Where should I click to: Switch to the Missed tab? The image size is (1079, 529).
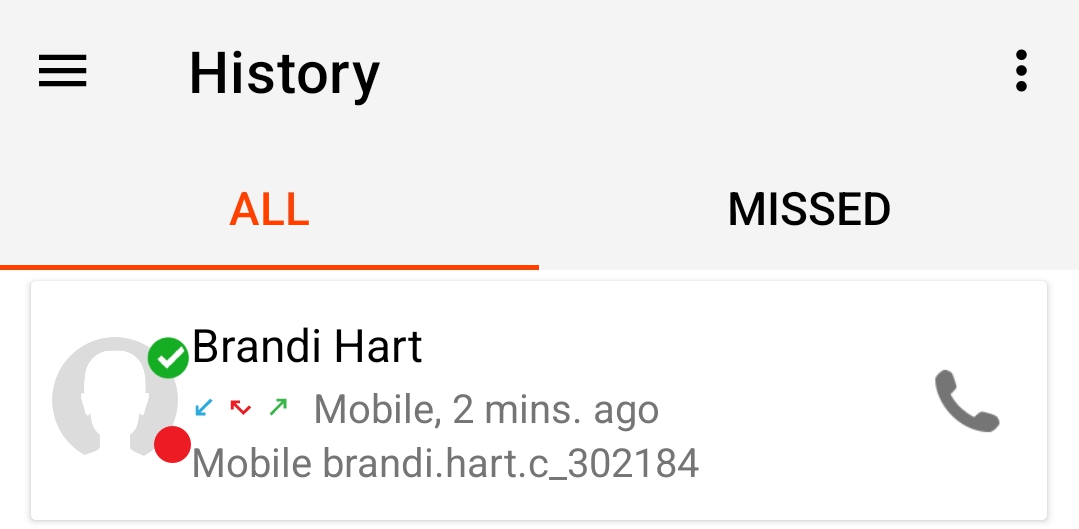(809, 209)
